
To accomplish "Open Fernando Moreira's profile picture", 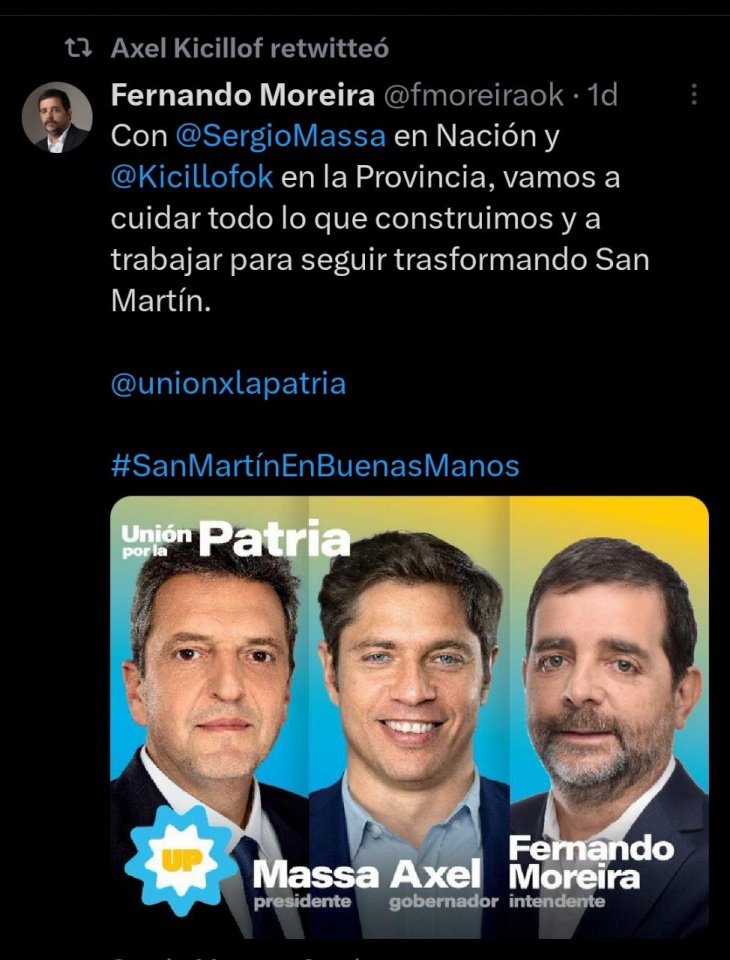I will point(57,117).
